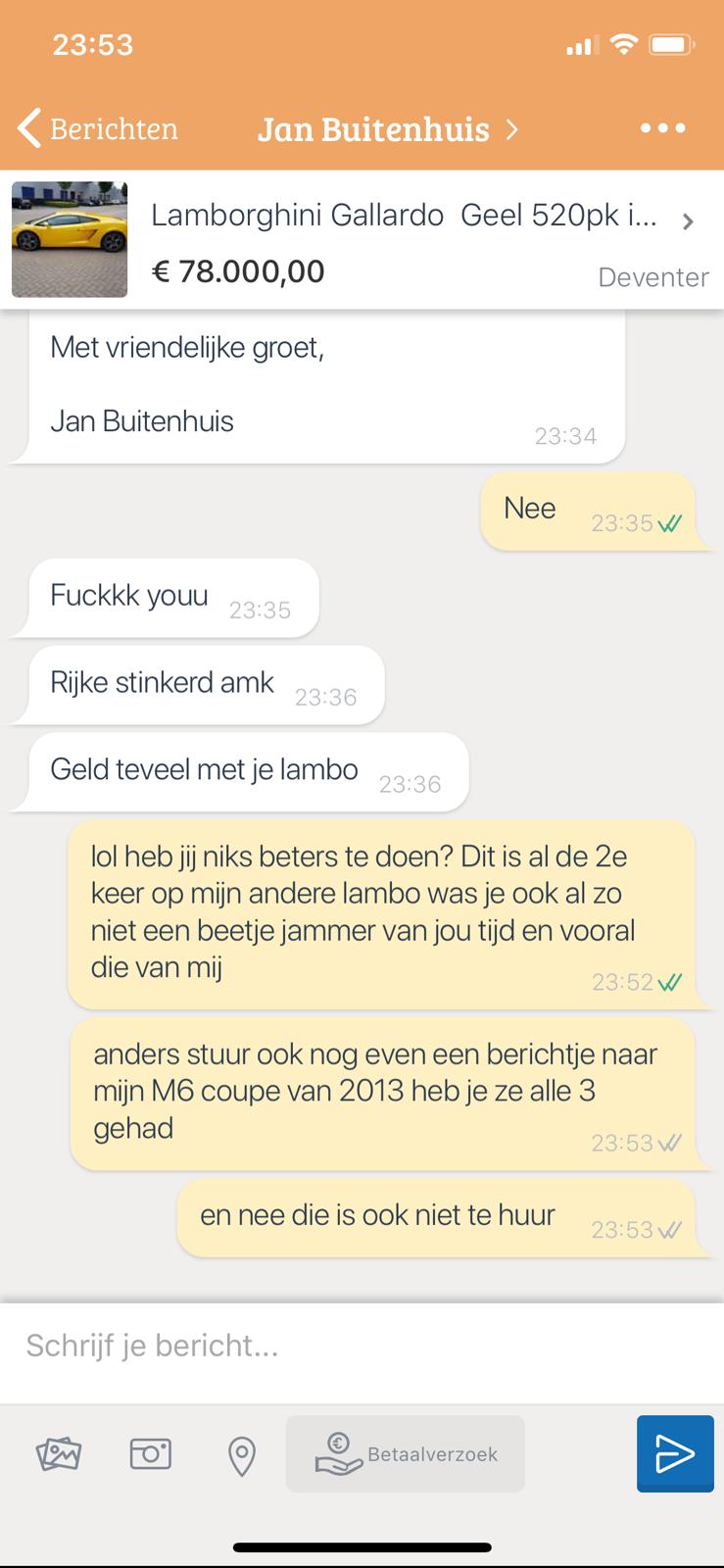Tap the Betaalverzoek button

[405, 1453]
